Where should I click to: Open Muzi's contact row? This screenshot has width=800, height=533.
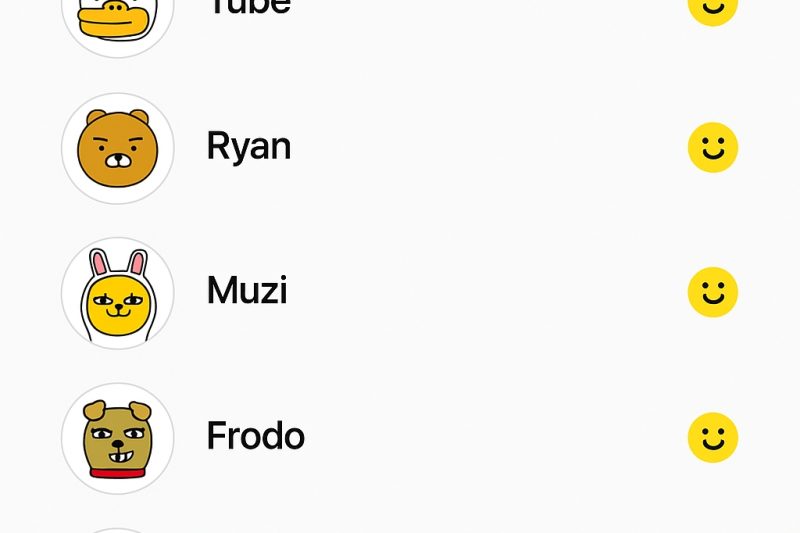click(246, 291)
